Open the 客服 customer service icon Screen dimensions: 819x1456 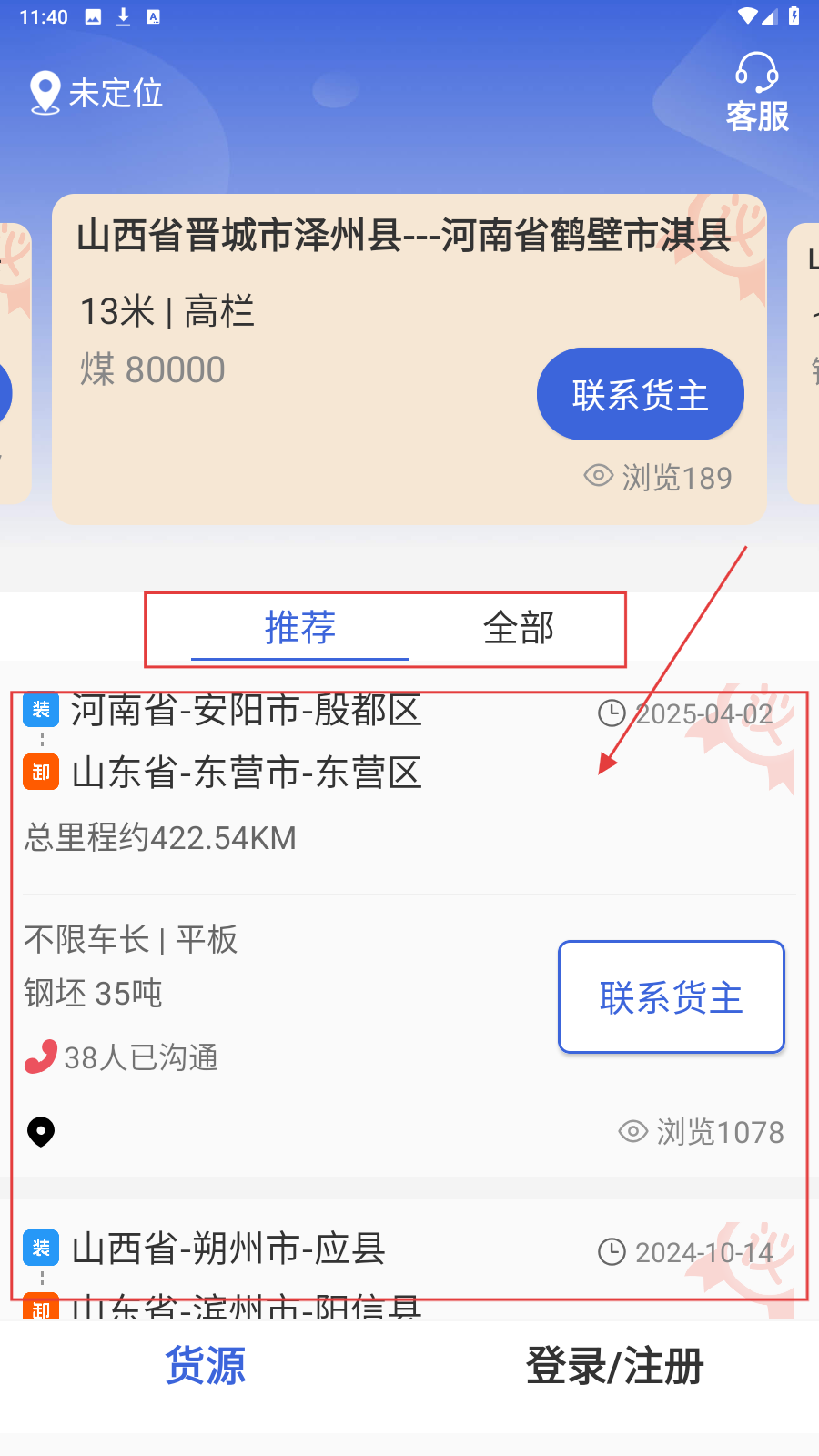click(756, 93)
